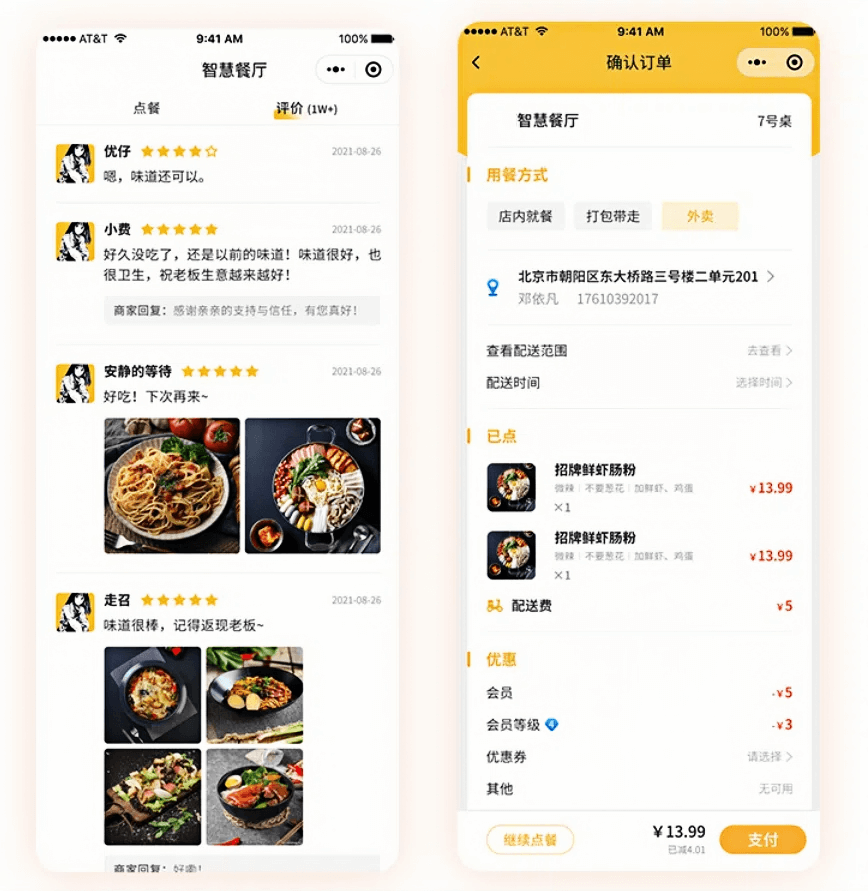Tap the capsule circle icon on the review page
The width and height of the screenshot is (868, 891).
click(372, 70)
